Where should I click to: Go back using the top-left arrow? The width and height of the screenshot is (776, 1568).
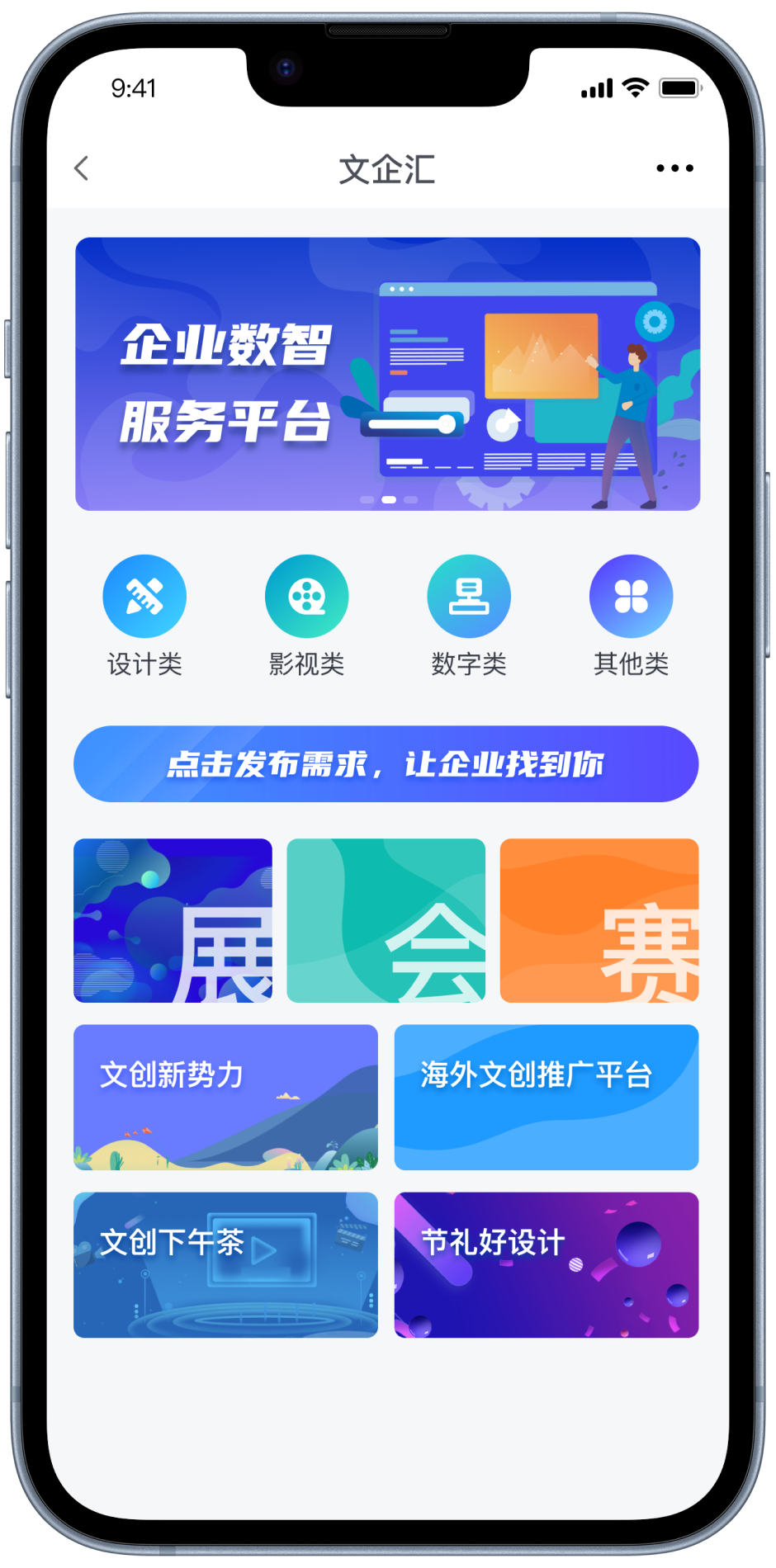click(81, 168)
